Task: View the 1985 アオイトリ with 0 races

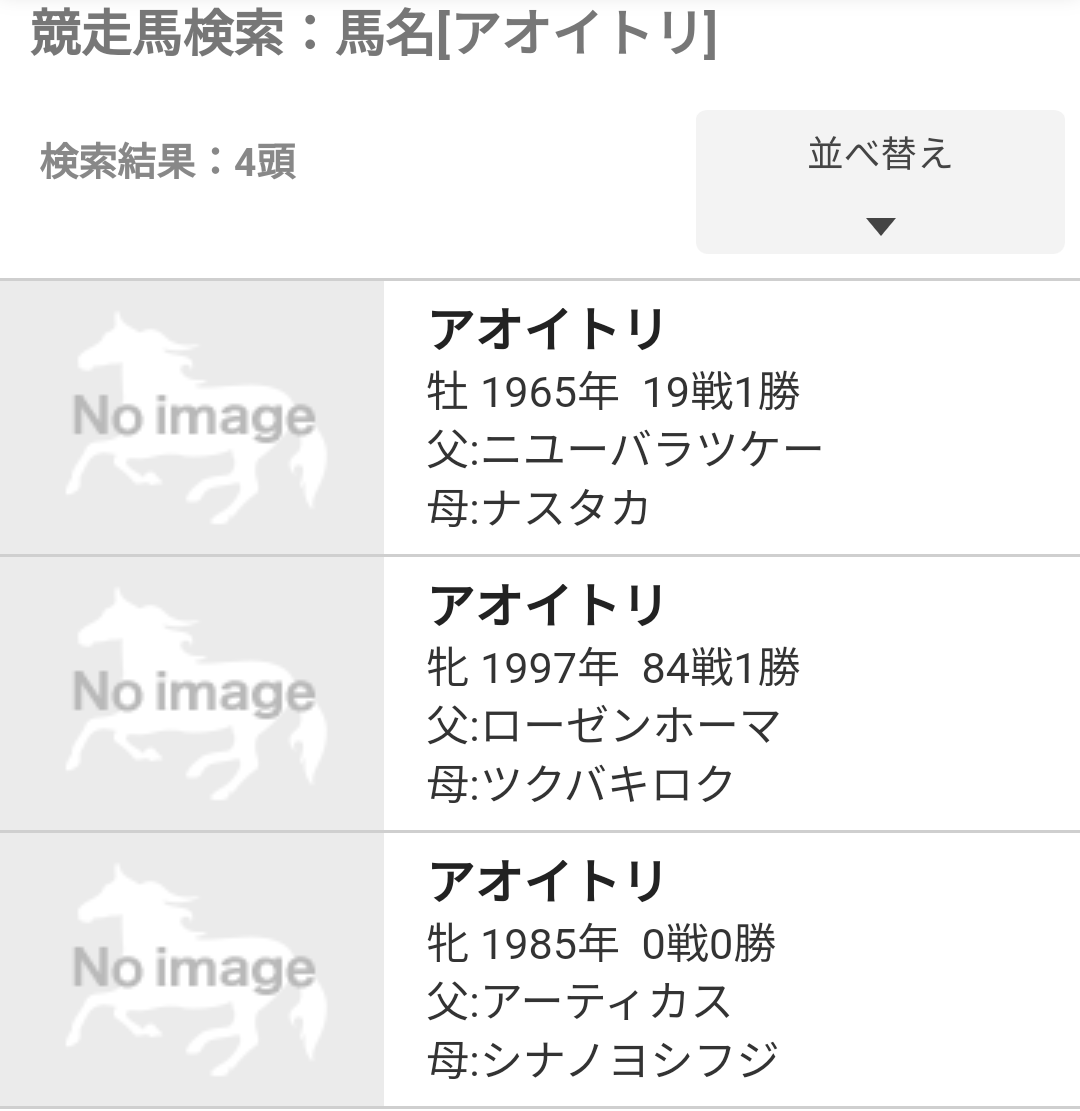Action: click(x=547, y=883)
